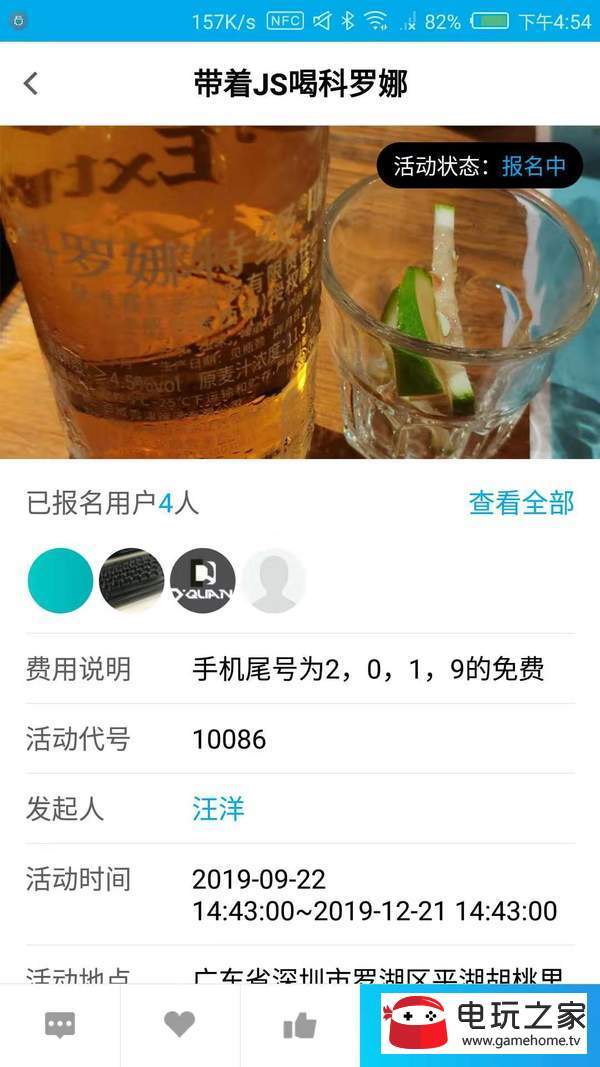Open the default gray silhouette avatar
The image size is (600, 1067).
coord(274,581)
